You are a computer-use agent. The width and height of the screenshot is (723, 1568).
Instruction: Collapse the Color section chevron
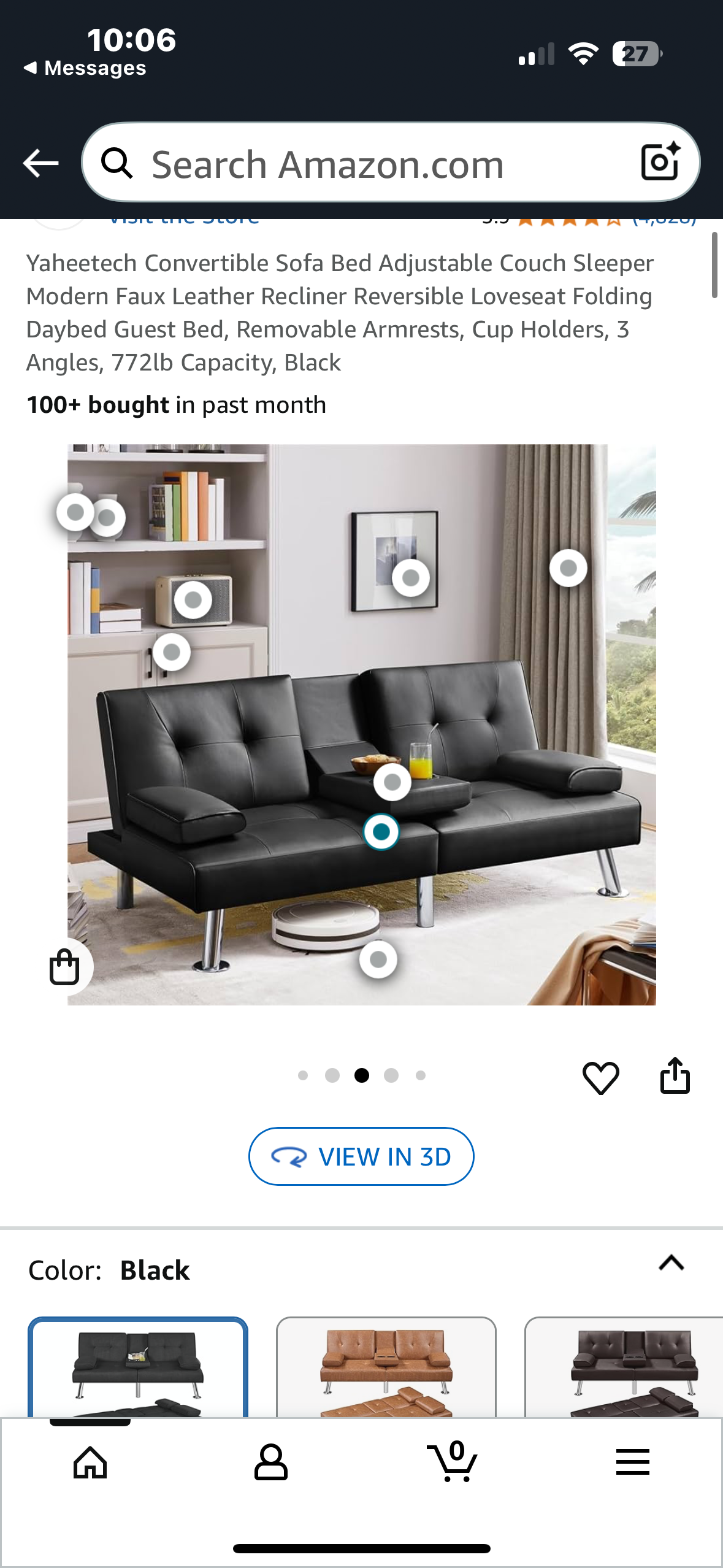click(671, 1262)
